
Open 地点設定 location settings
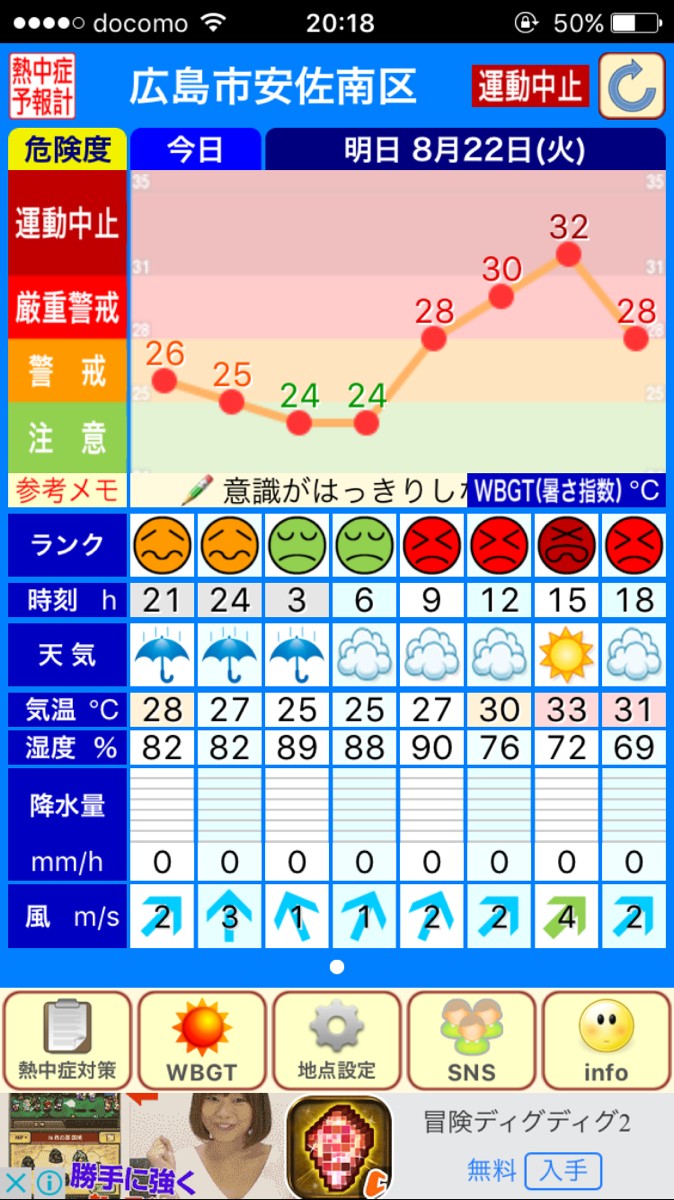tap(337, 1040)
